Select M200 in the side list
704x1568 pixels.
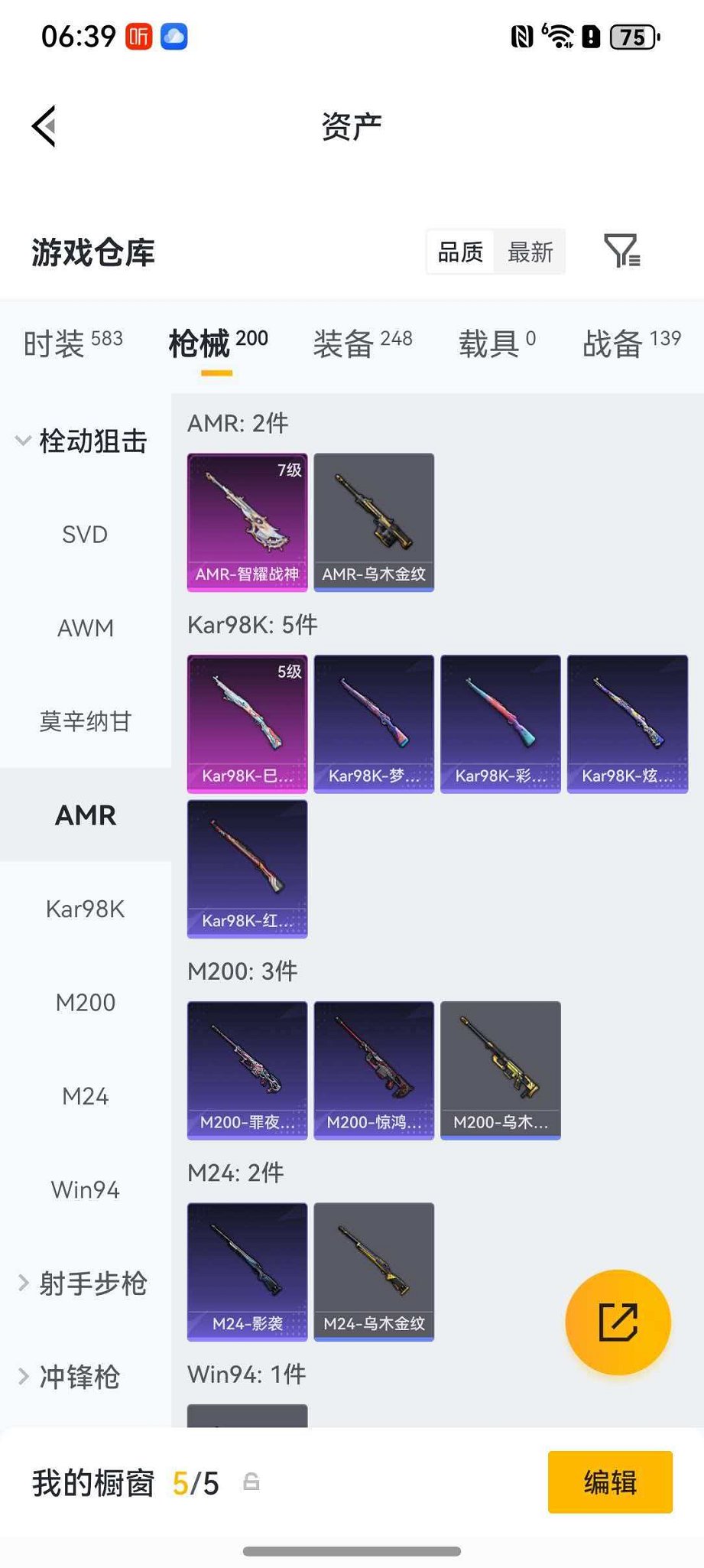85,1003
